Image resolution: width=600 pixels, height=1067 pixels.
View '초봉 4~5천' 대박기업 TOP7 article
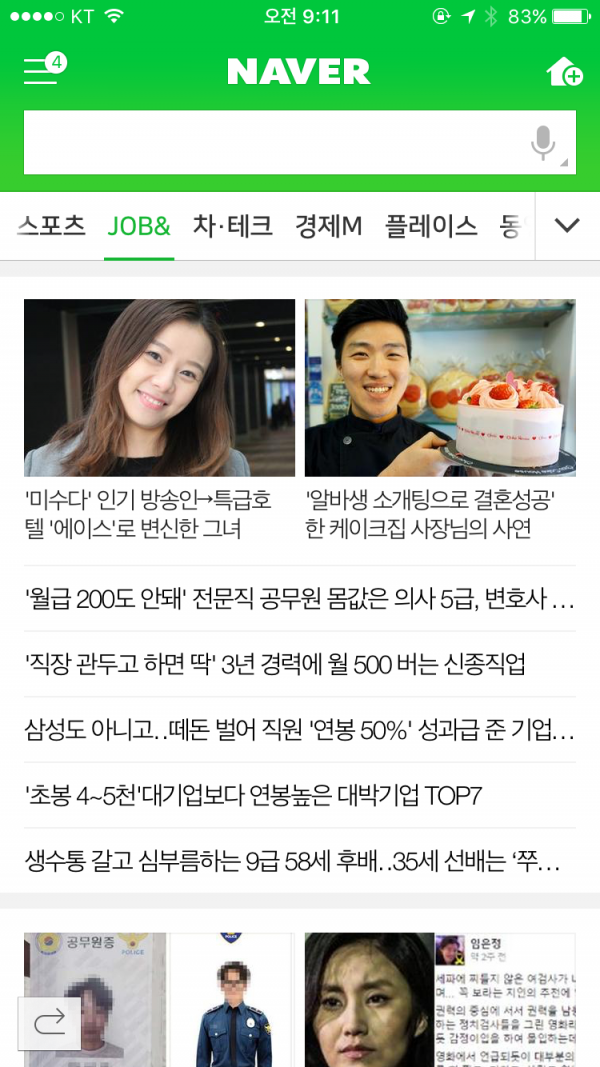pos(254,796)
